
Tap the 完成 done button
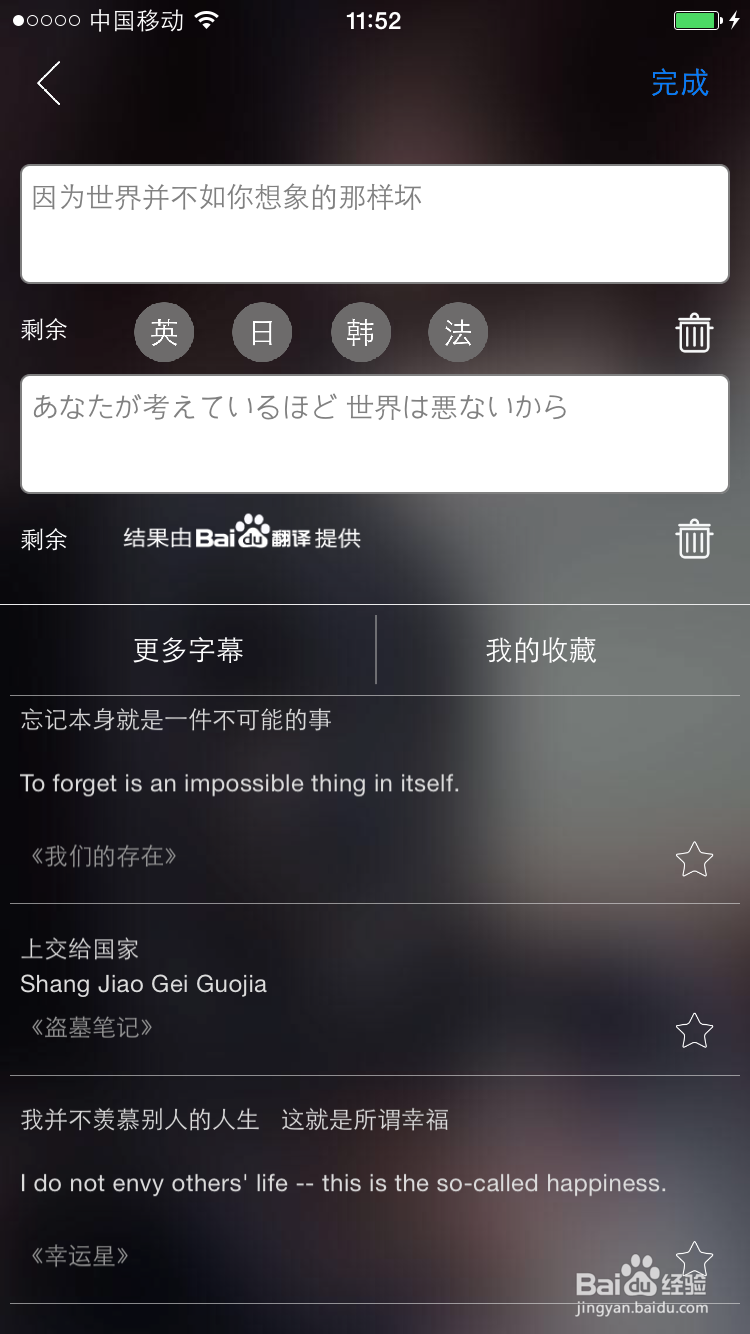pyautogui.click(x=681, y=84)
